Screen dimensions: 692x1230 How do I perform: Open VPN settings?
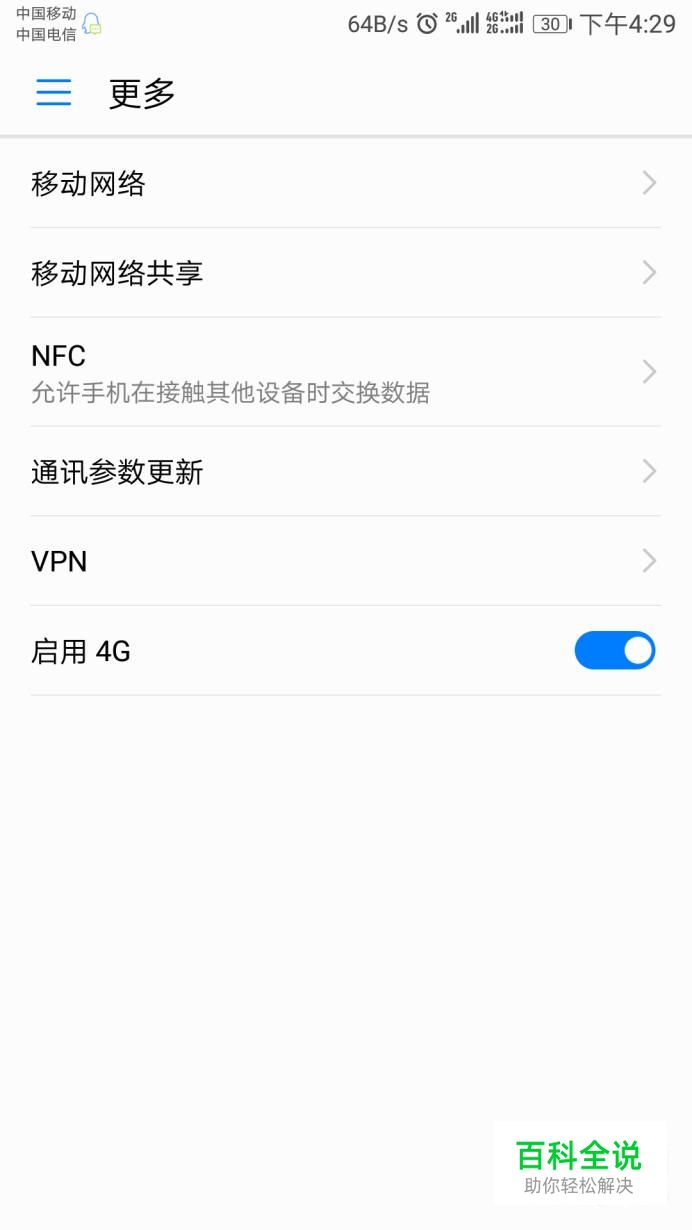click(345, 561)
